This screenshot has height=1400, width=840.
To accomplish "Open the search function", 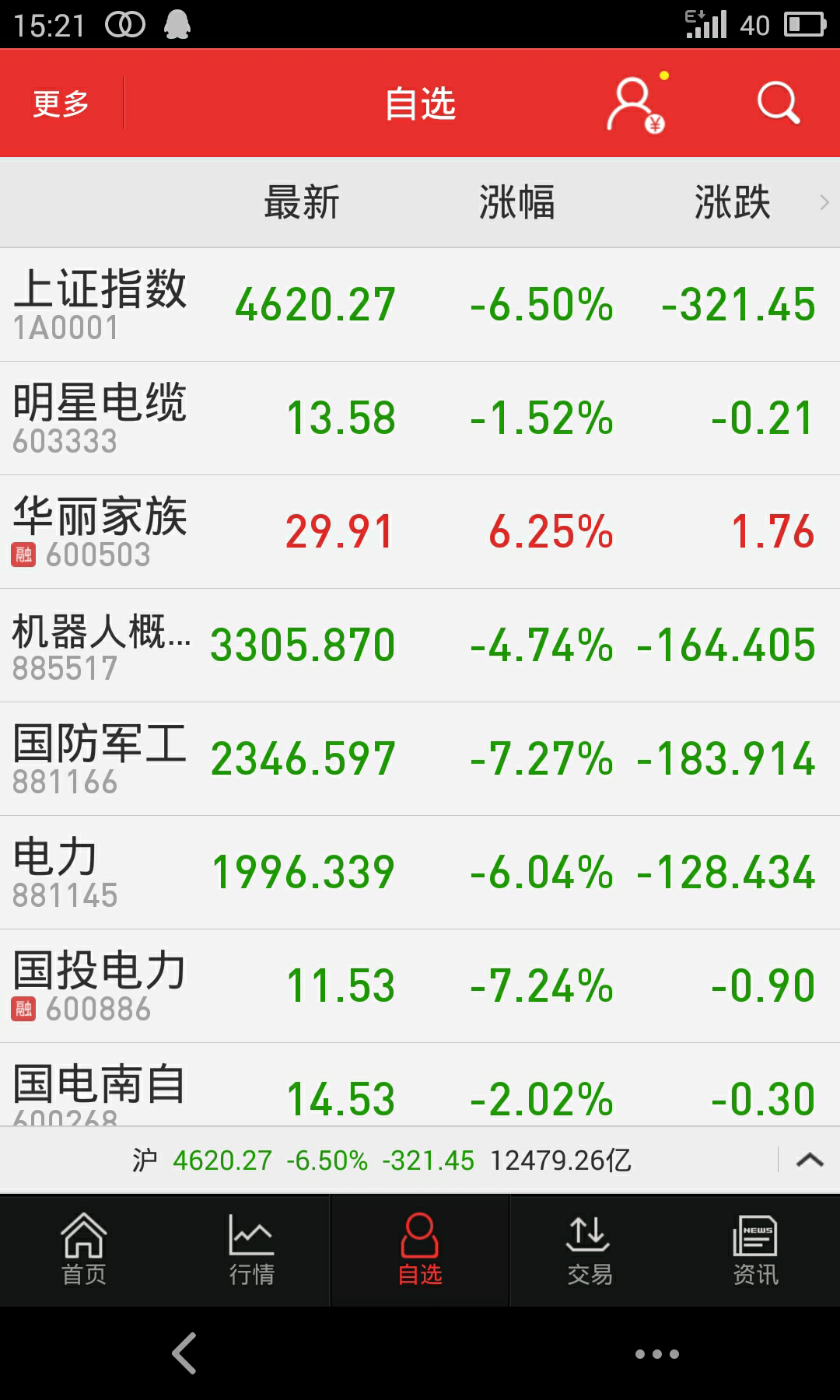I will pos(776,103).
